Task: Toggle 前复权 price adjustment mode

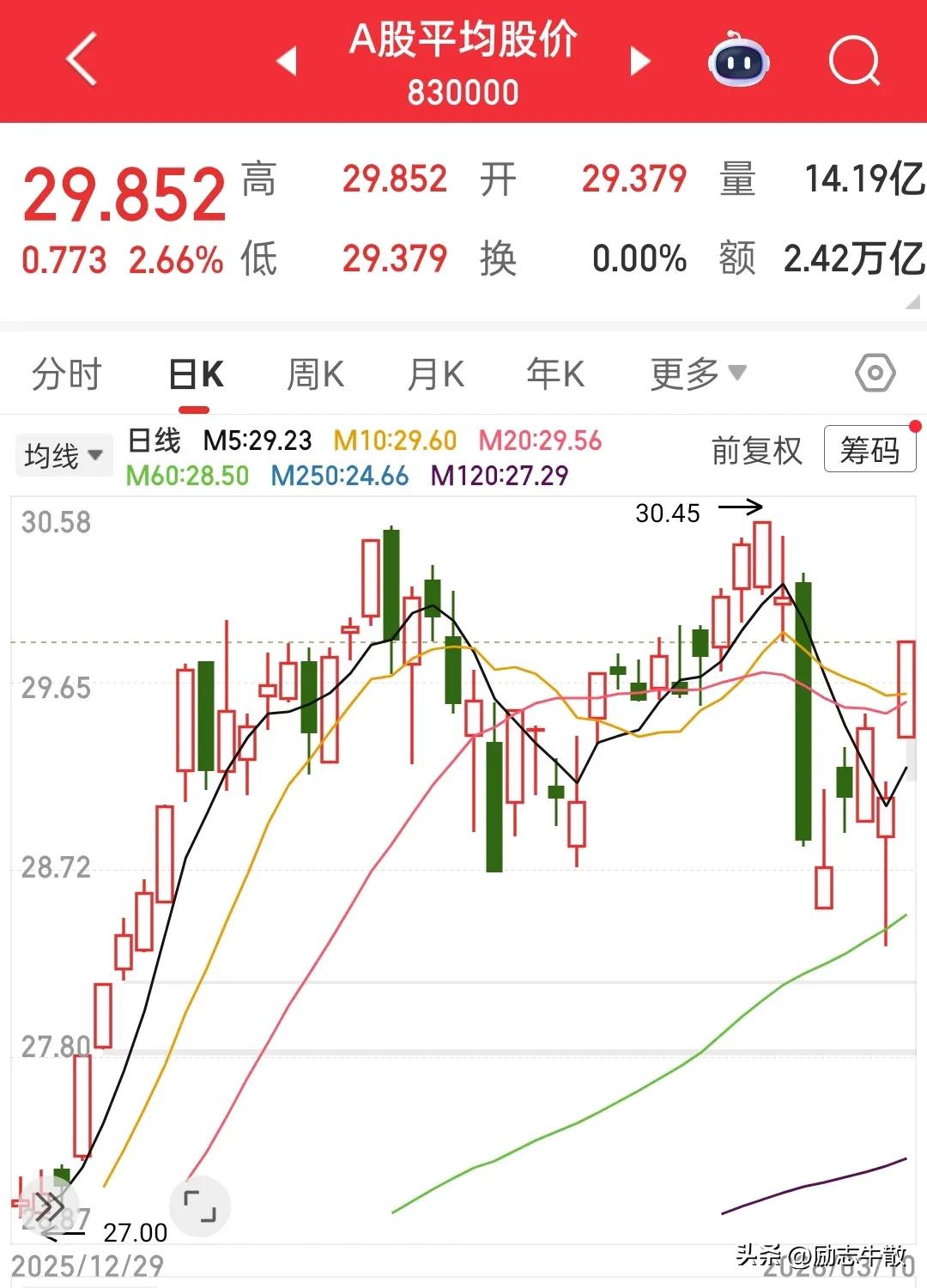Action: click(x=756, y=450)
